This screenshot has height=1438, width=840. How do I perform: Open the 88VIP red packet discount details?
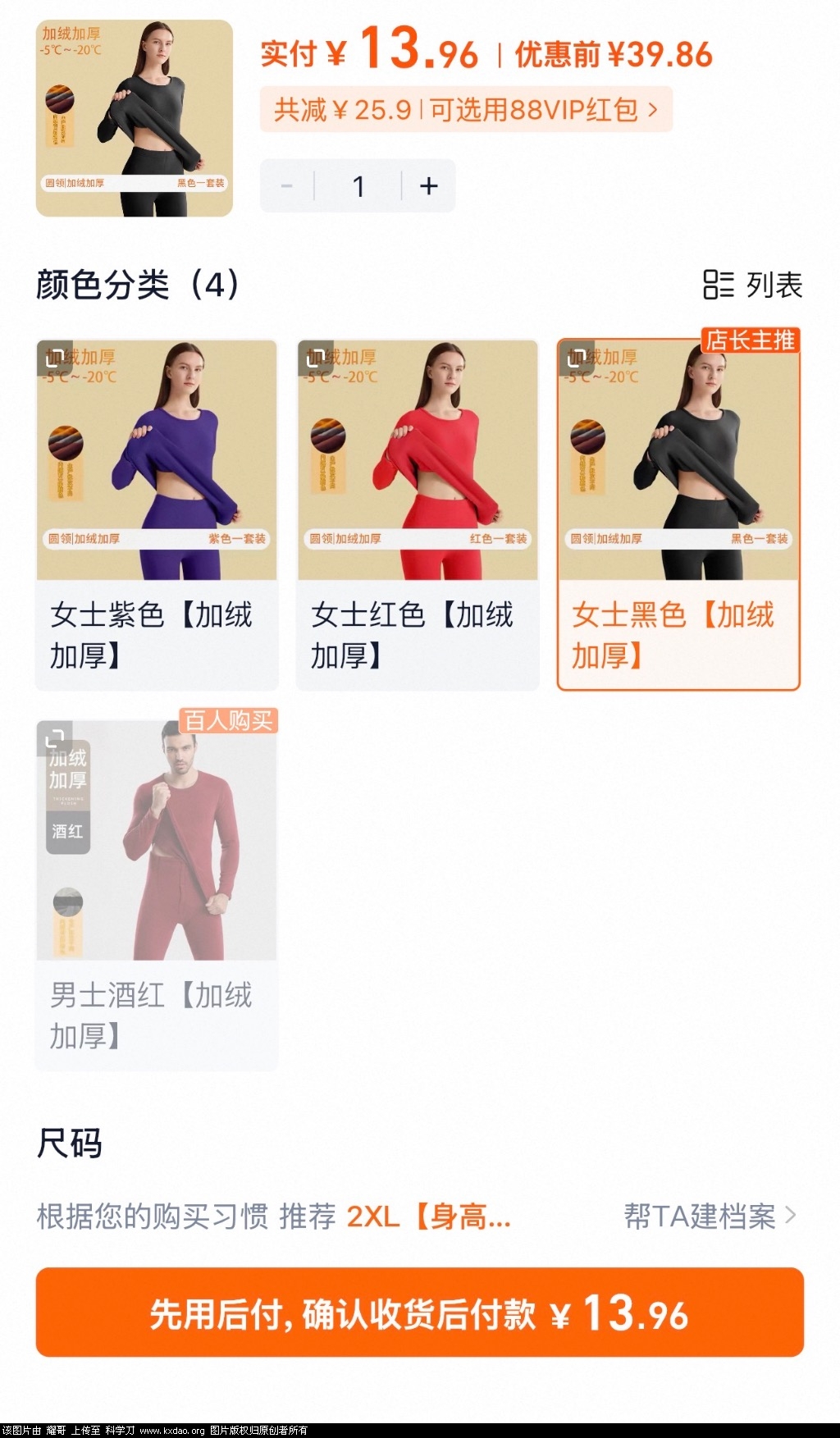click(x=466, y=109)
